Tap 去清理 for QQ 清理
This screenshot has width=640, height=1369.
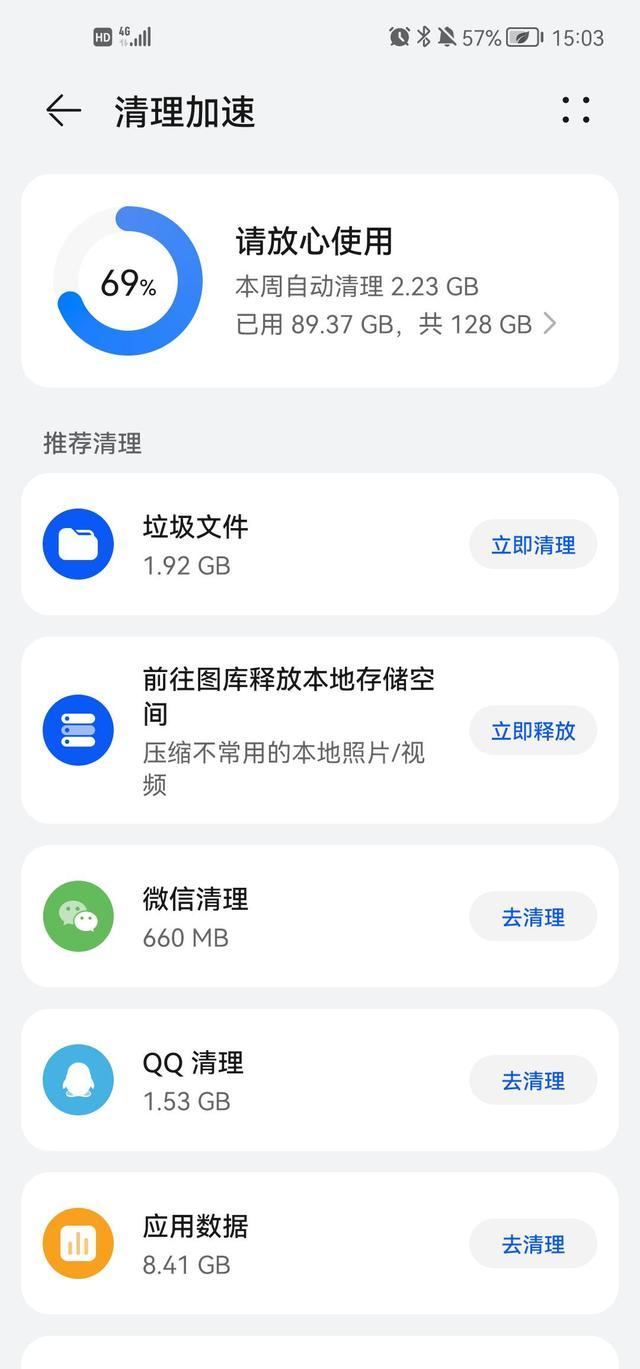coord(533,1081)
